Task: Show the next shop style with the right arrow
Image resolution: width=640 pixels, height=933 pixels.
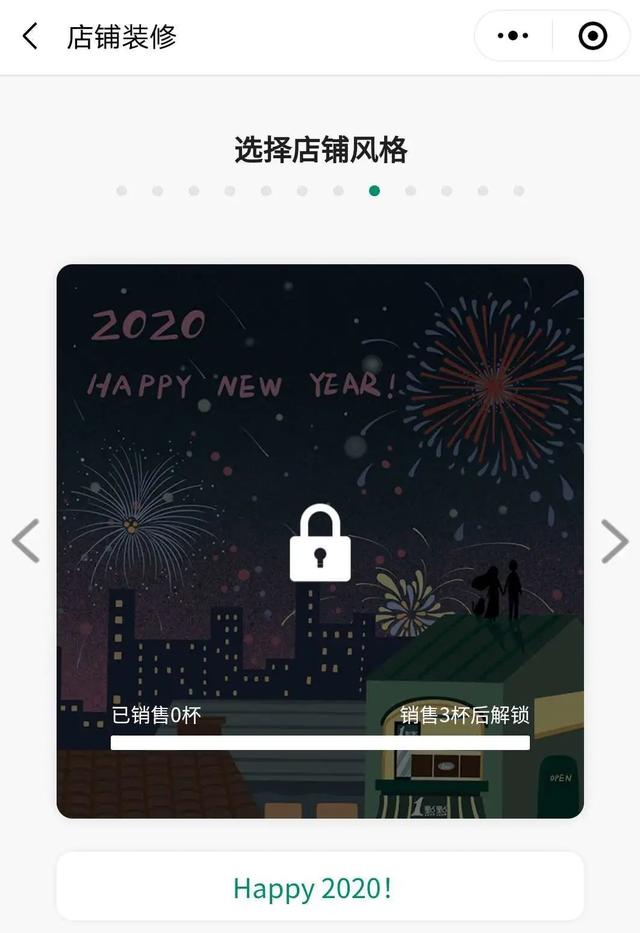Action: 614,541
